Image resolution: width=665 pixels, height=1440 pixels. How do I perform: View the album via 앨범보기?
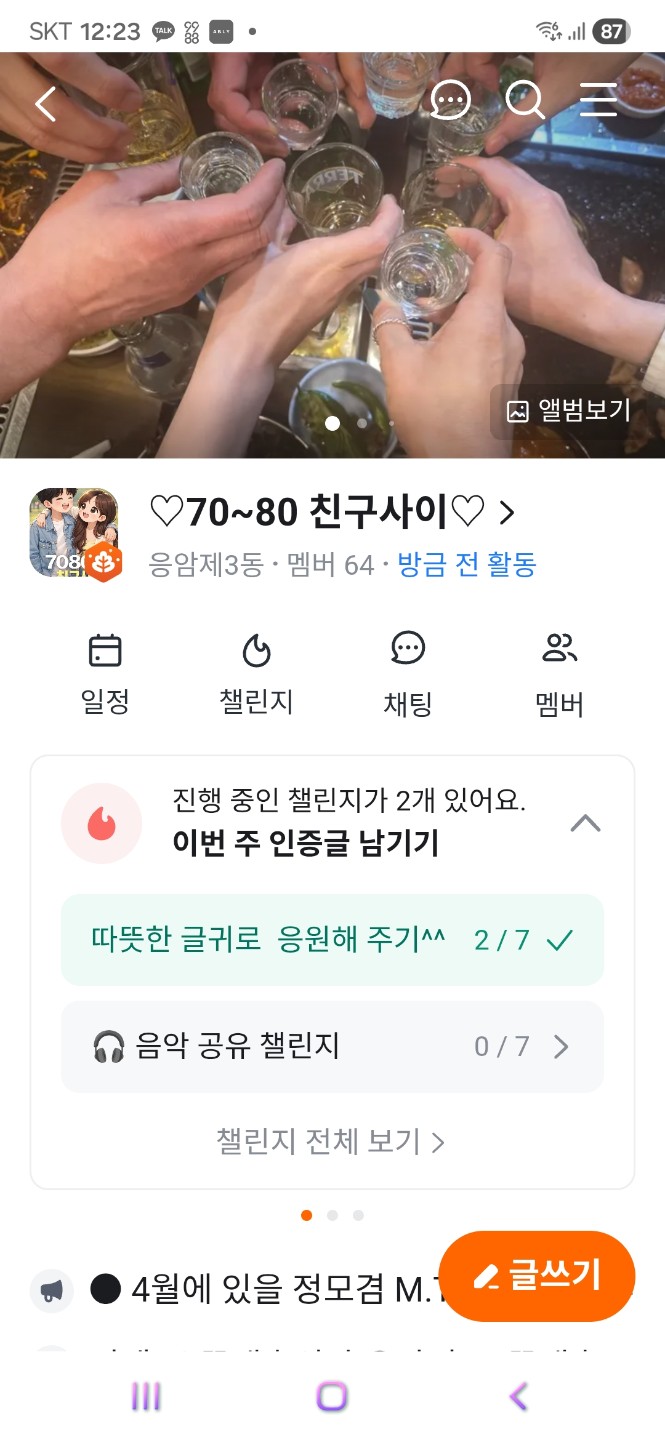coord(569,411)
